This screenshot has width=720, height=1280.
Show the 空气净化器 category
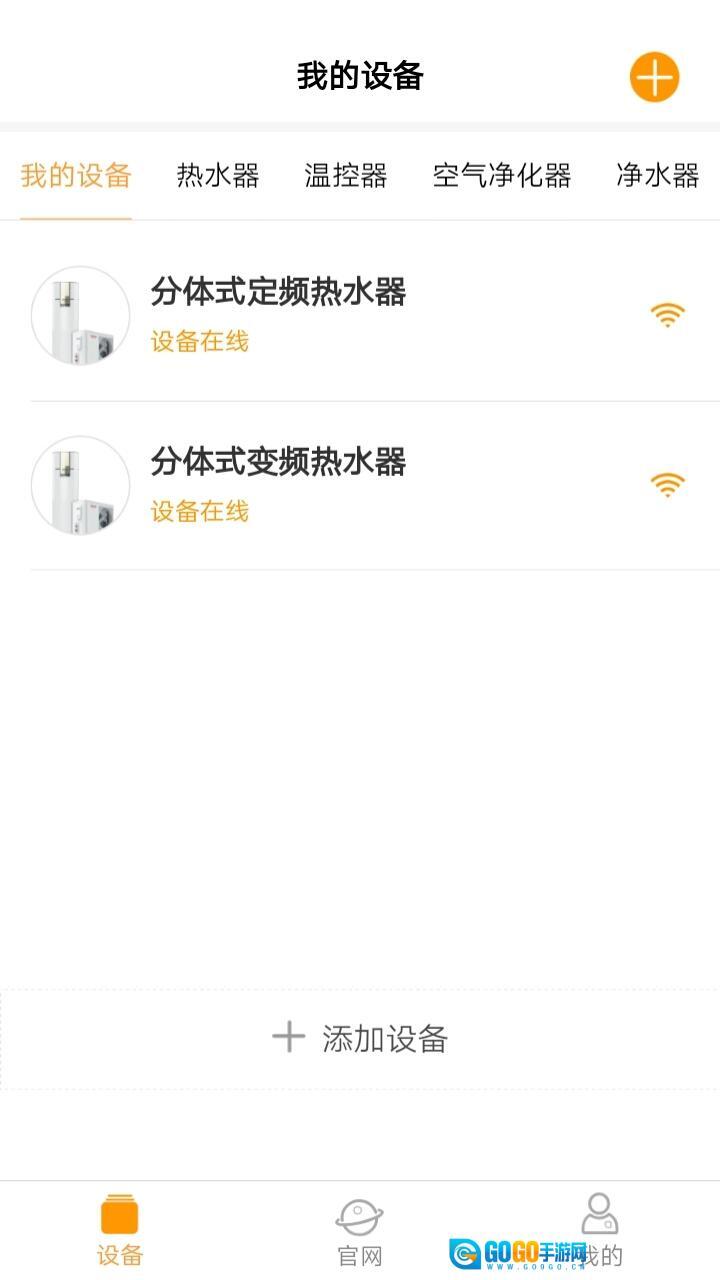(x=501, y=176)
